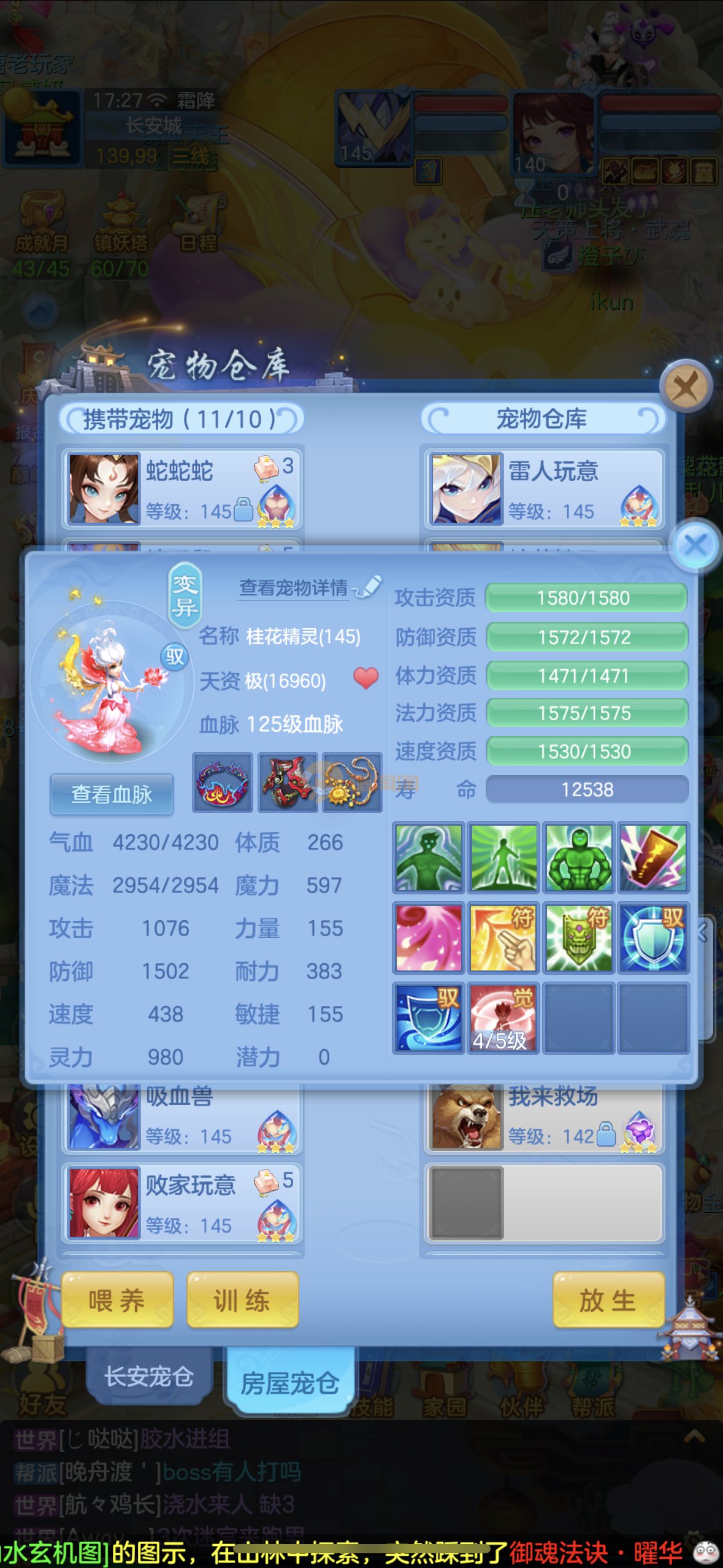
Task: Close the pet warehouse window
Action: click(685, 387)
